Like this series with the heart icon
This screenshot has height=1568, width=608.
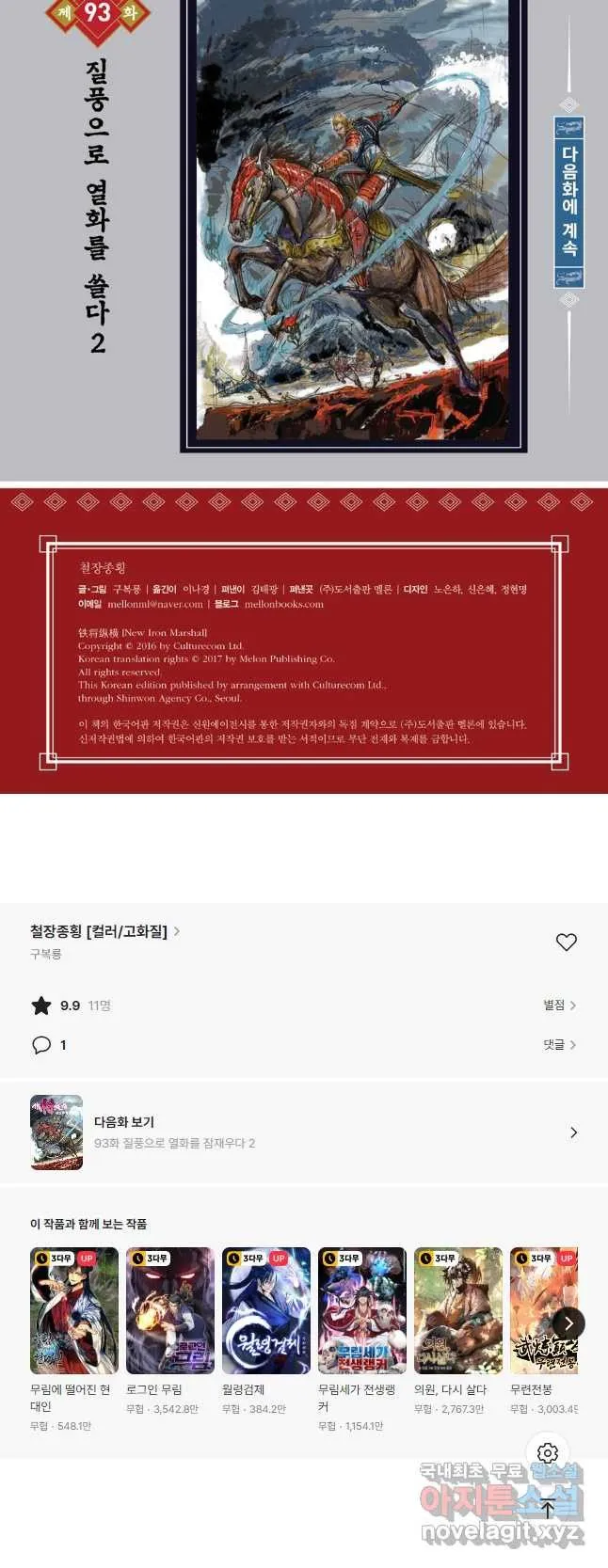coord(566,942)
